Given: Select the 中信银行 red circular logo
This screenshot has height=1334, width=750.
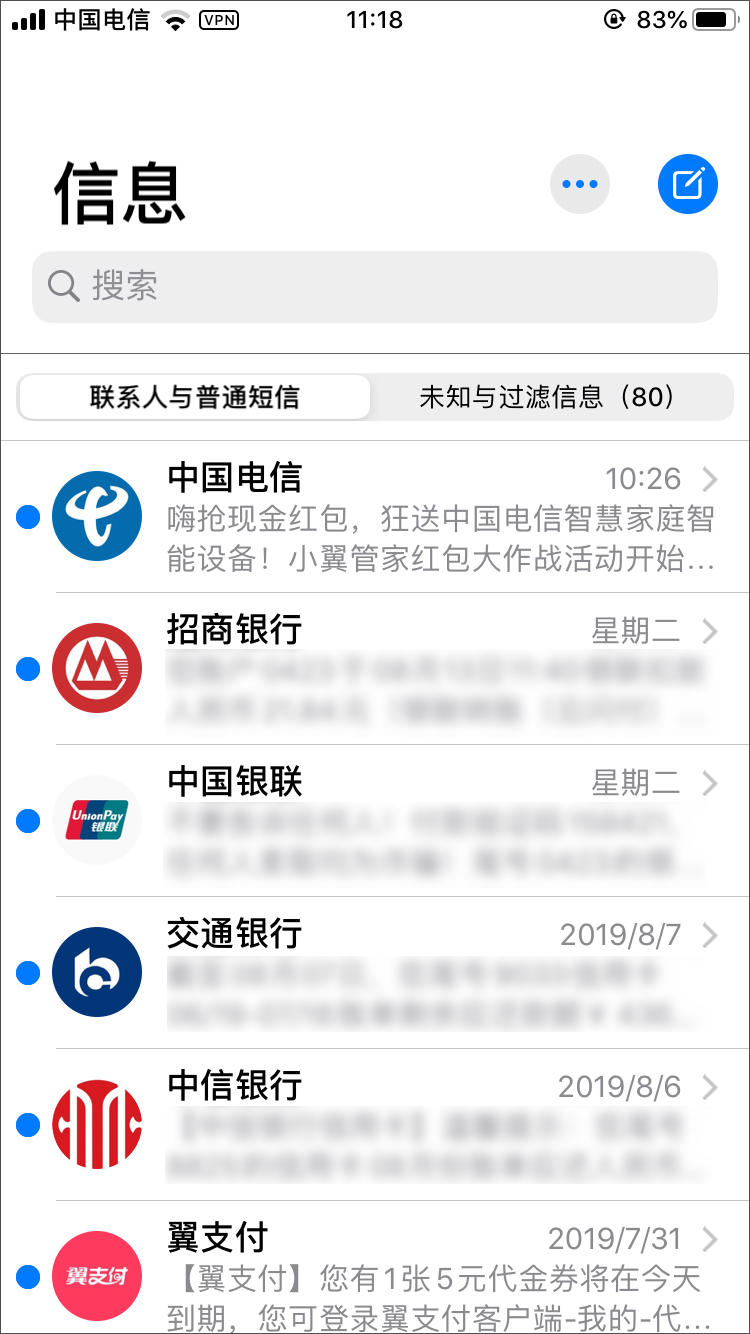Looking at the screenshot, I should (97, 1124).
